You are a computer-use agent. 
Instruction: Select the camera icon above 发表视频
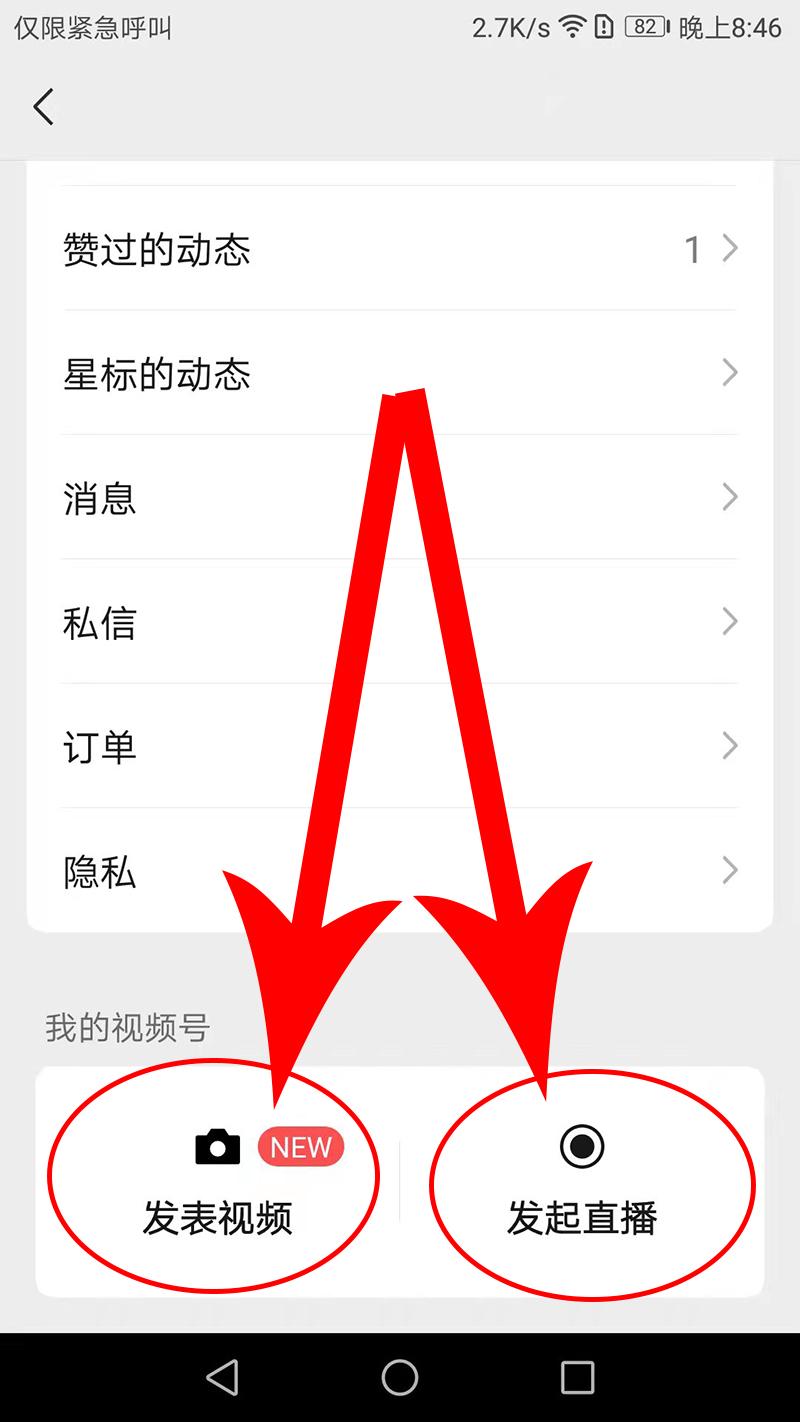point(218,1146)
